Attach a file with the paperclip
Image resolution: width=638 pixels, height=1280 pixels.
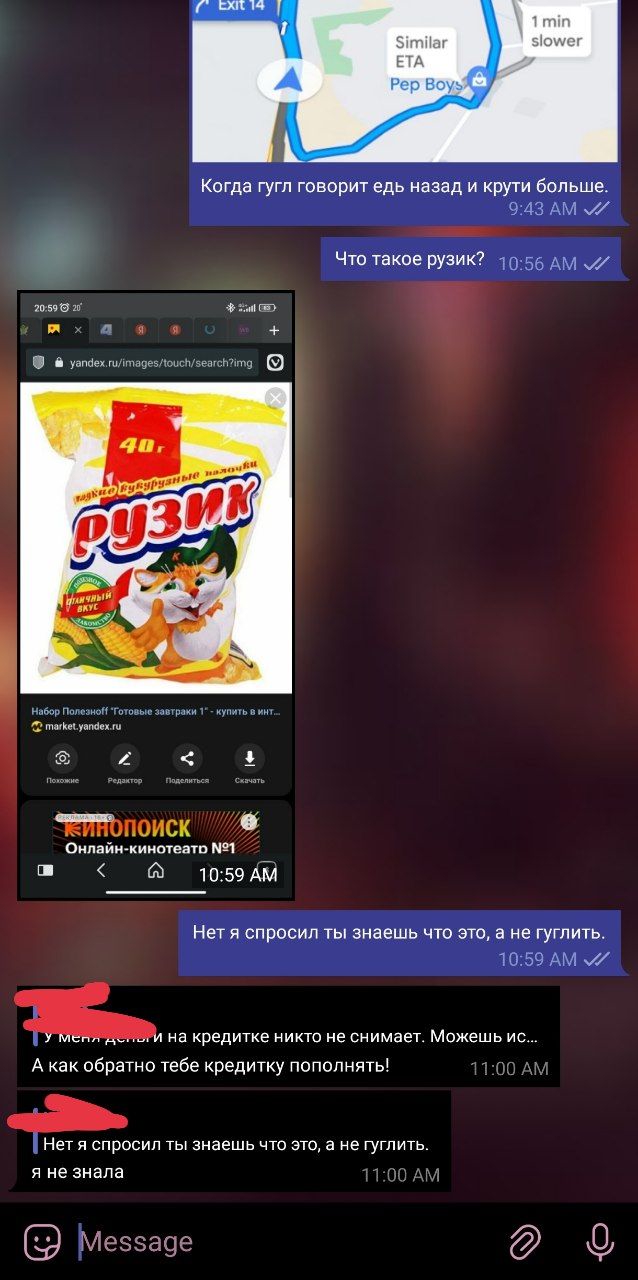pyautogui.click(x=525, y=1242)
